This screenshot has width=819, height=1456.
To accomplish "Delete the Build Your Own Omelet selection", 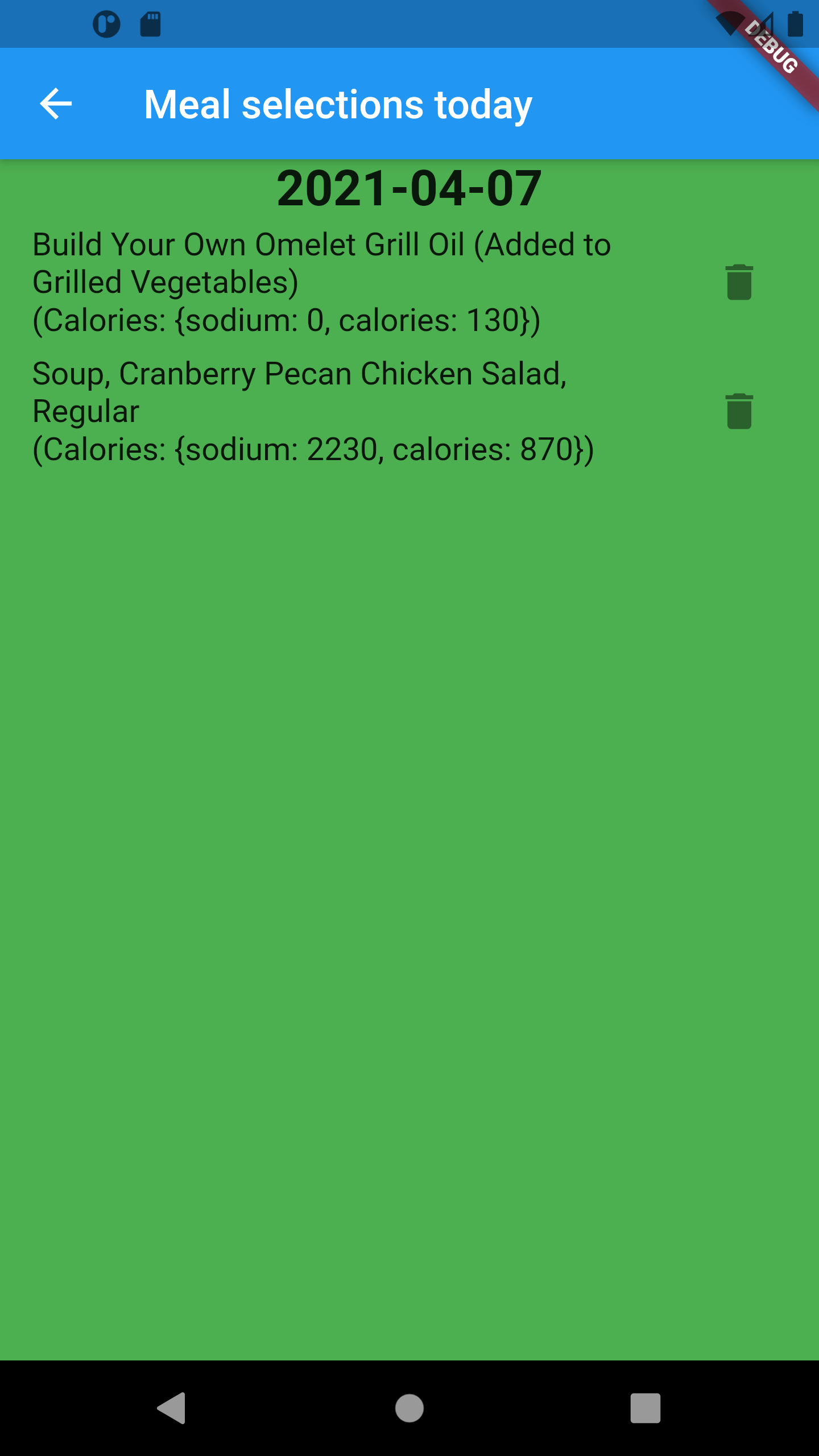I will [739, 282].
